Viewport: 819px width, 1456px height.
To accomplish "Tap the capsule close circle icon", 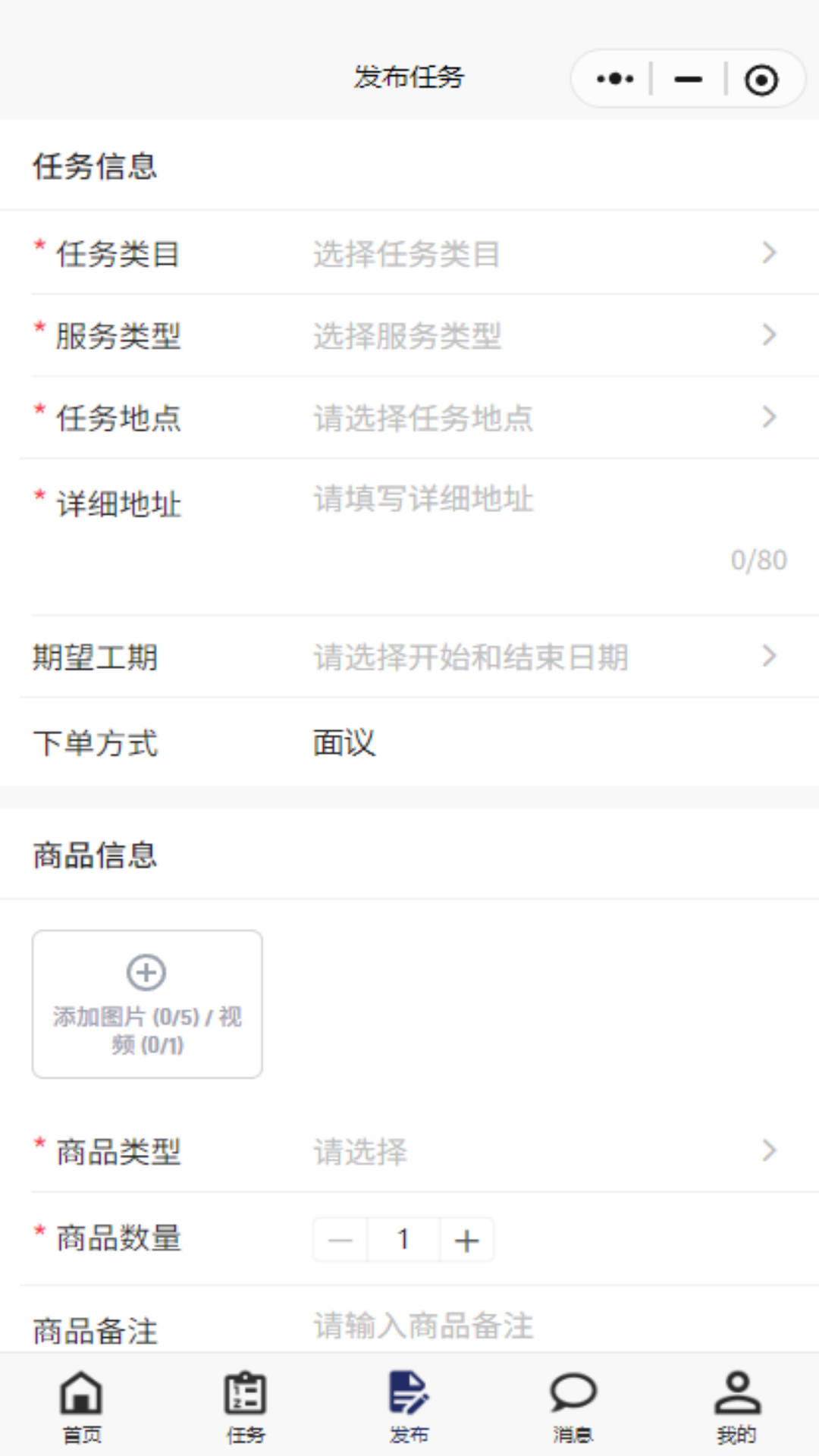I will tap(761, 78).
